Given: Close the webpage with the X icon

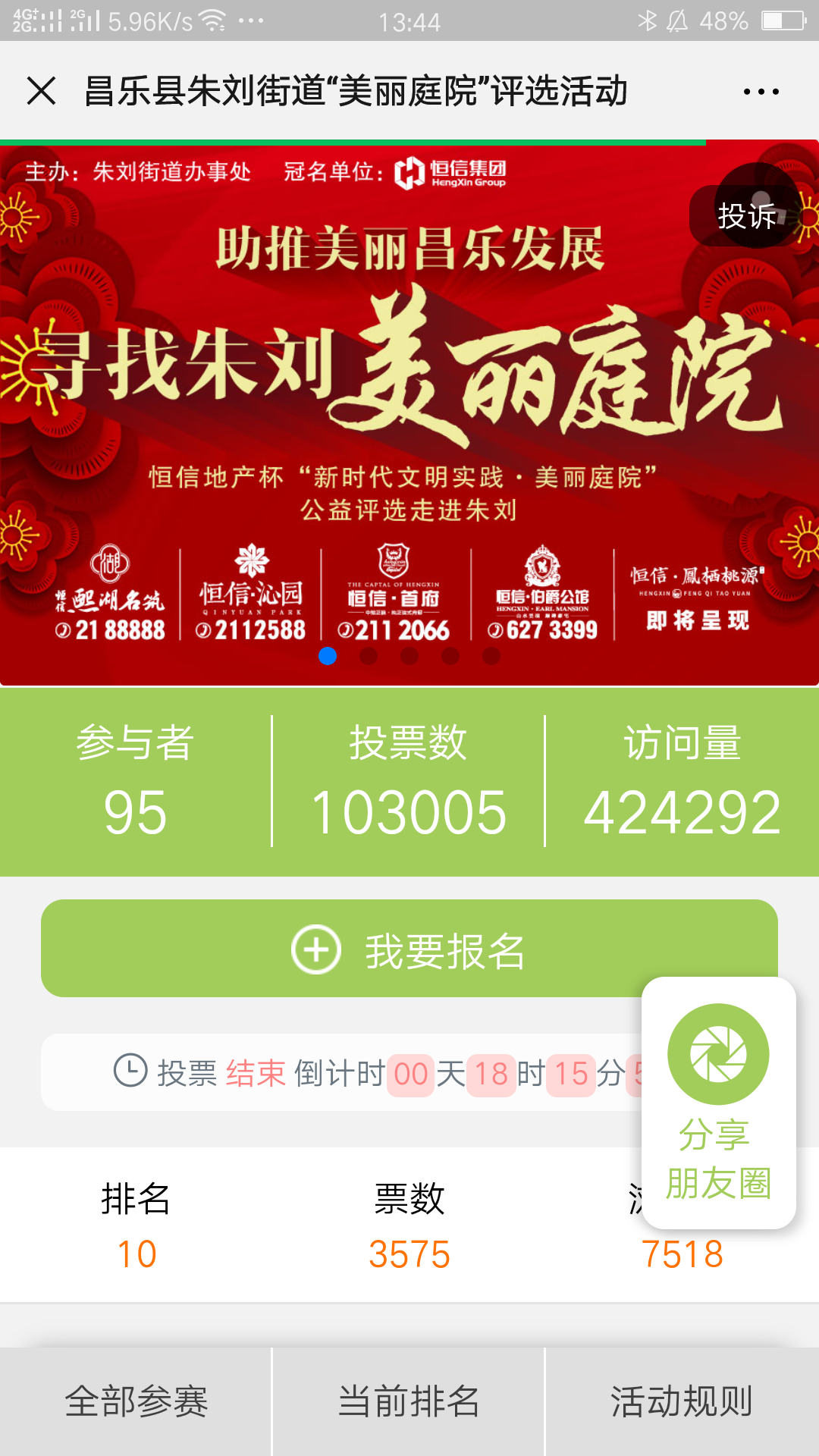Looking at the screenshot, I should pyautogui.click(x=42, y=91).
